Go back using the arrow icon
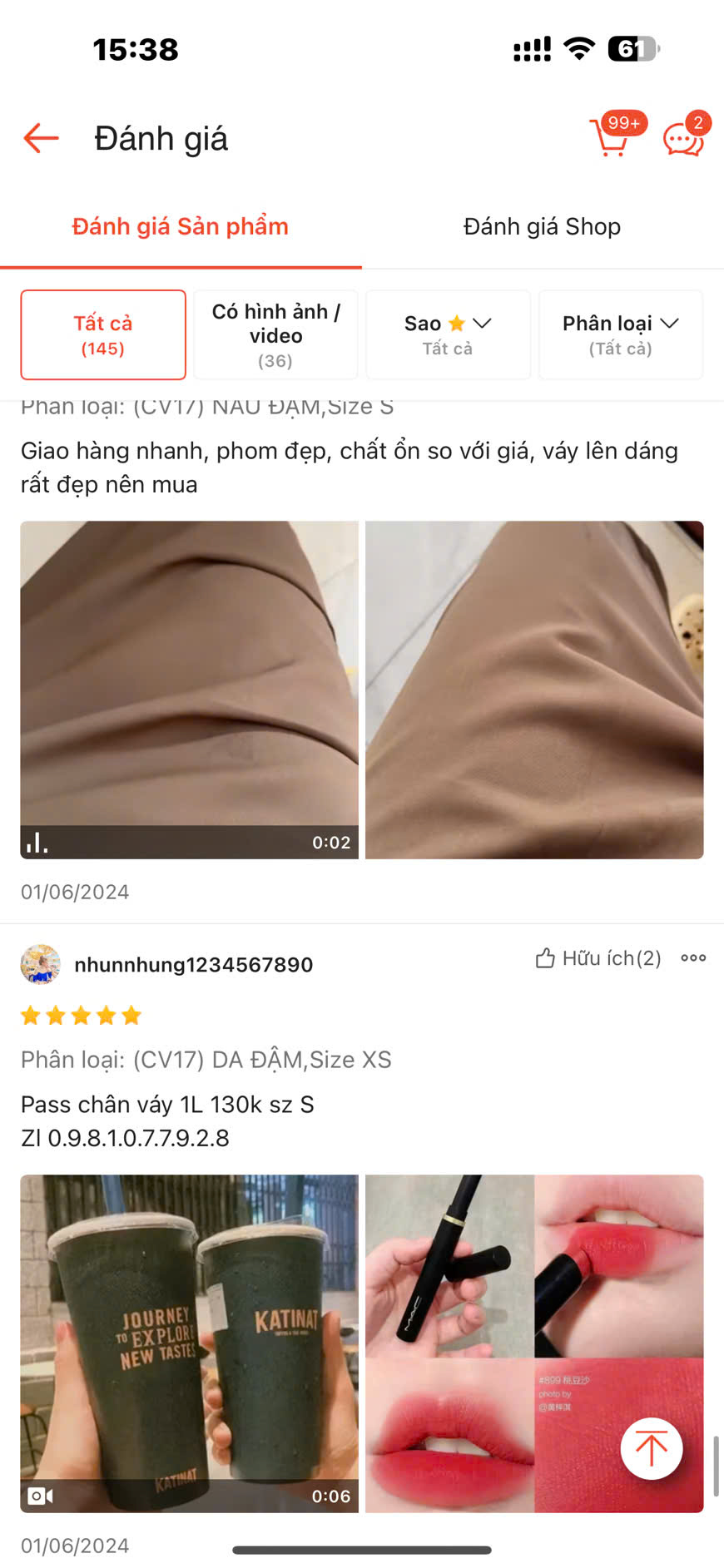 41,138
